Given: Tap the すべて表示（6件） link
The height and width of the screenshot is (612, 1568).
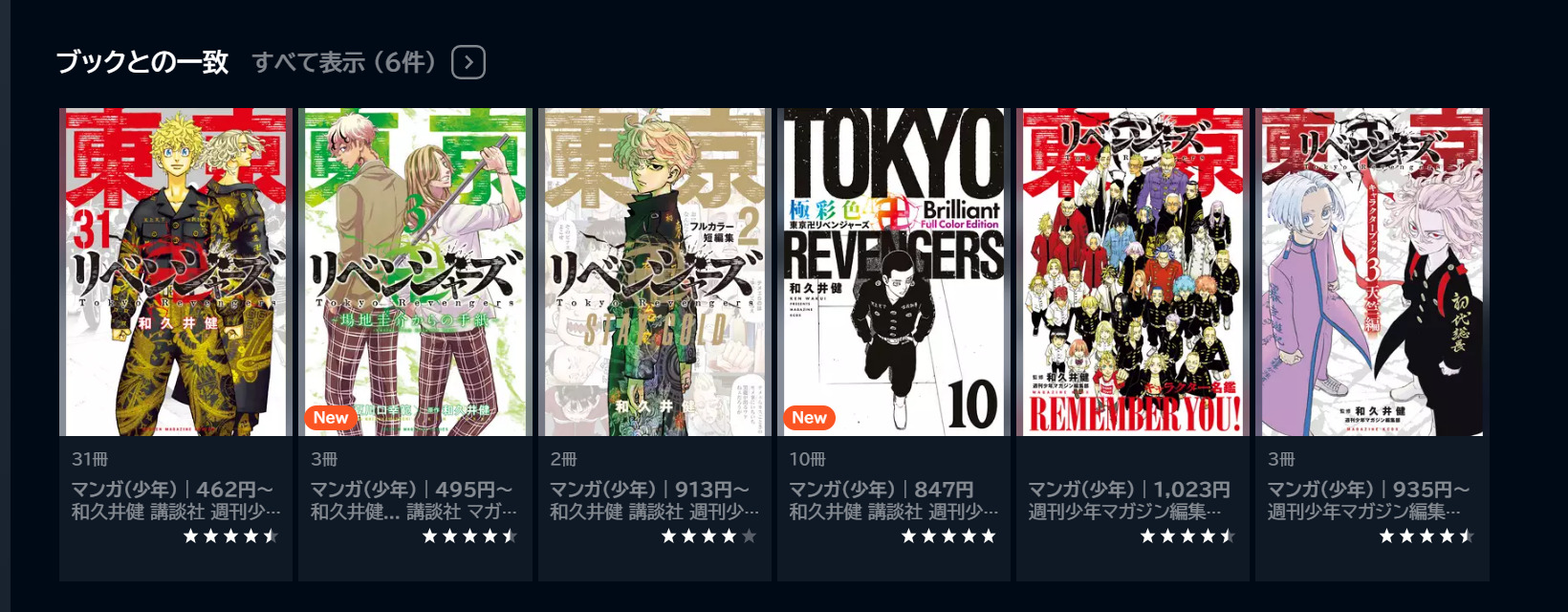Looking at the screenshot, I should pyautogui.click(x=344, y=63).
